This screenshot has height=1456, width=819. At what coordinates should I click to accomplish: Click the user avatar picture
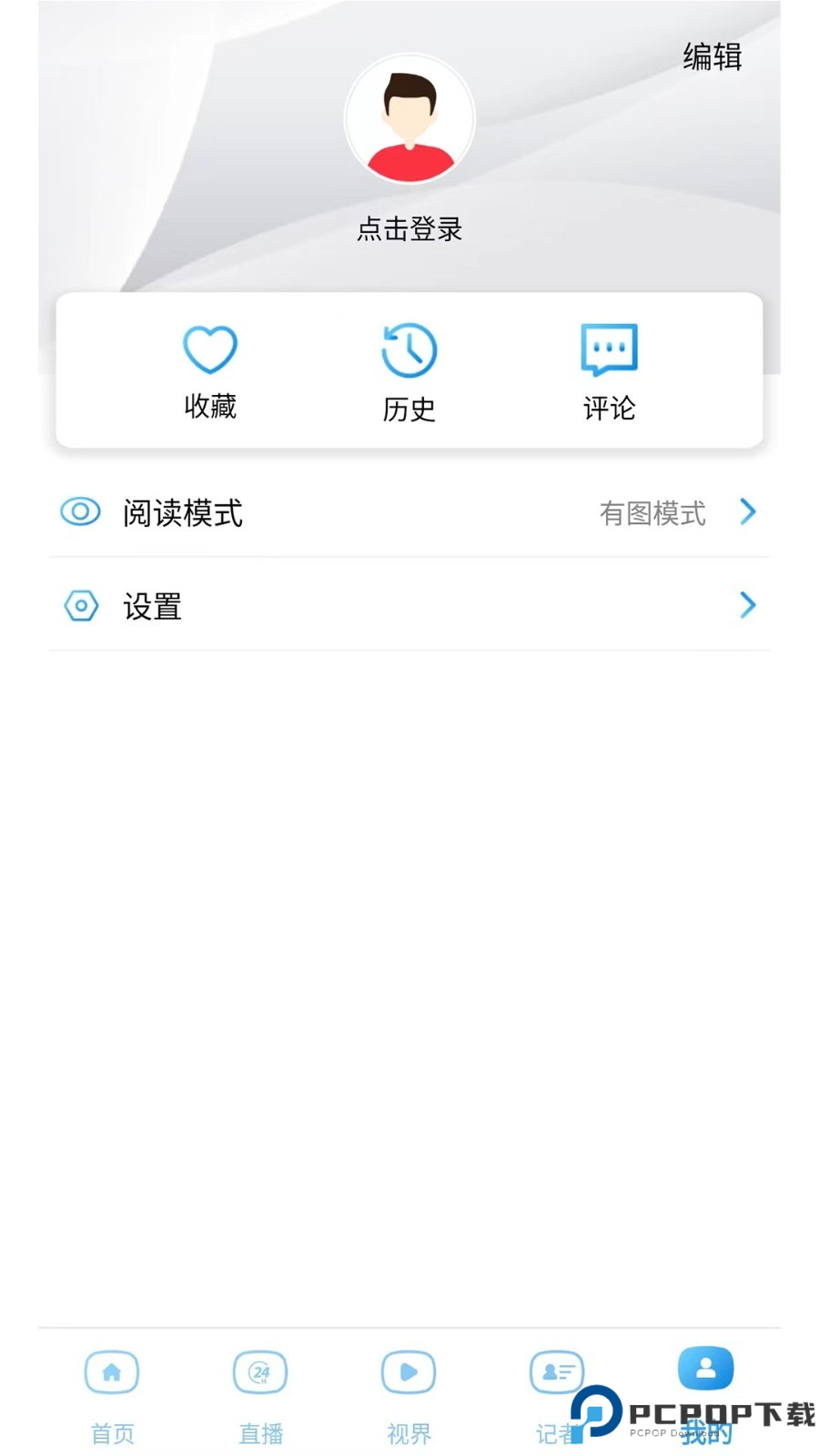coord(409,119)
